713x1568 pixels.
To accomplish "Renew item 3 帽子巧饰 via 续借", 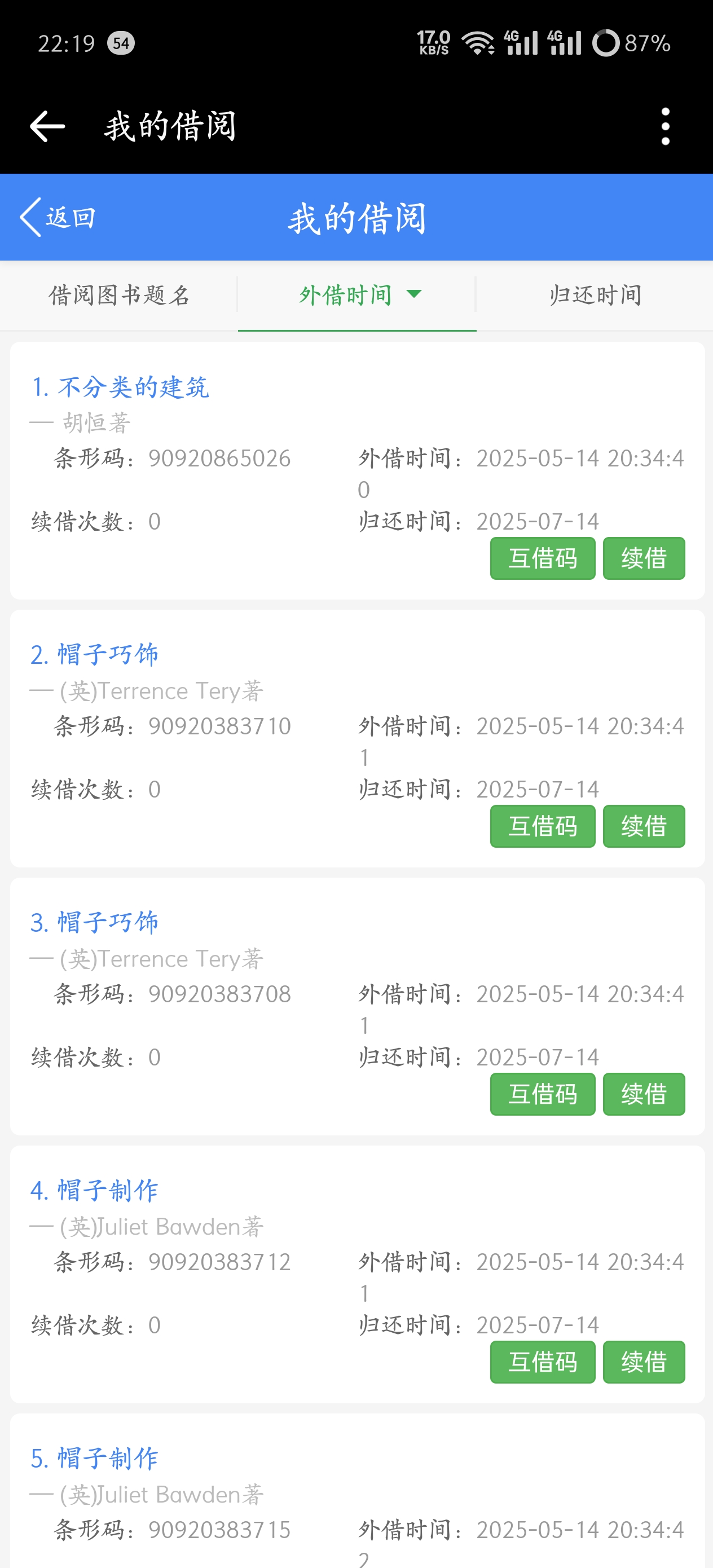I will 643,1094.
